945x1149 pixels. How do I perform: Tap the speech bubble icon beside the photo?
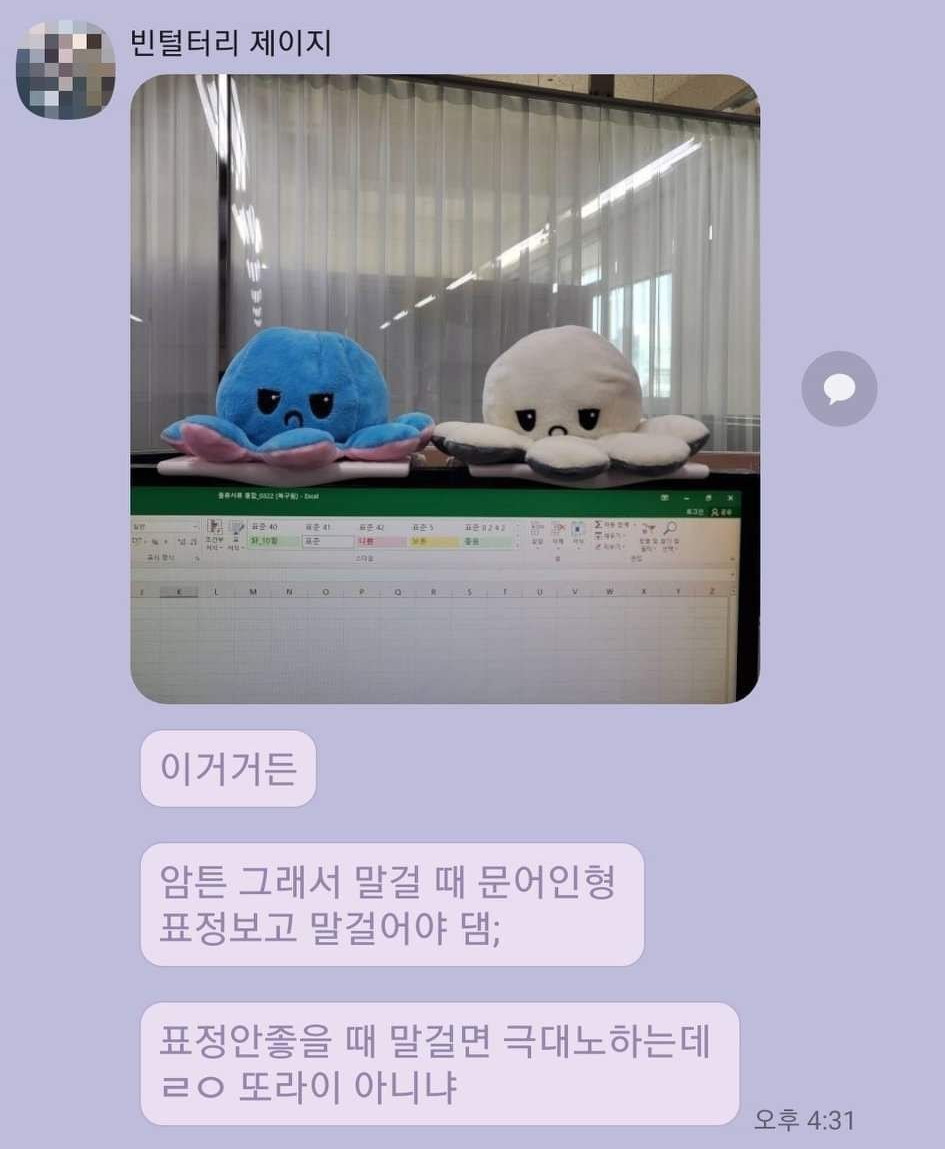(x=838, y=389)
